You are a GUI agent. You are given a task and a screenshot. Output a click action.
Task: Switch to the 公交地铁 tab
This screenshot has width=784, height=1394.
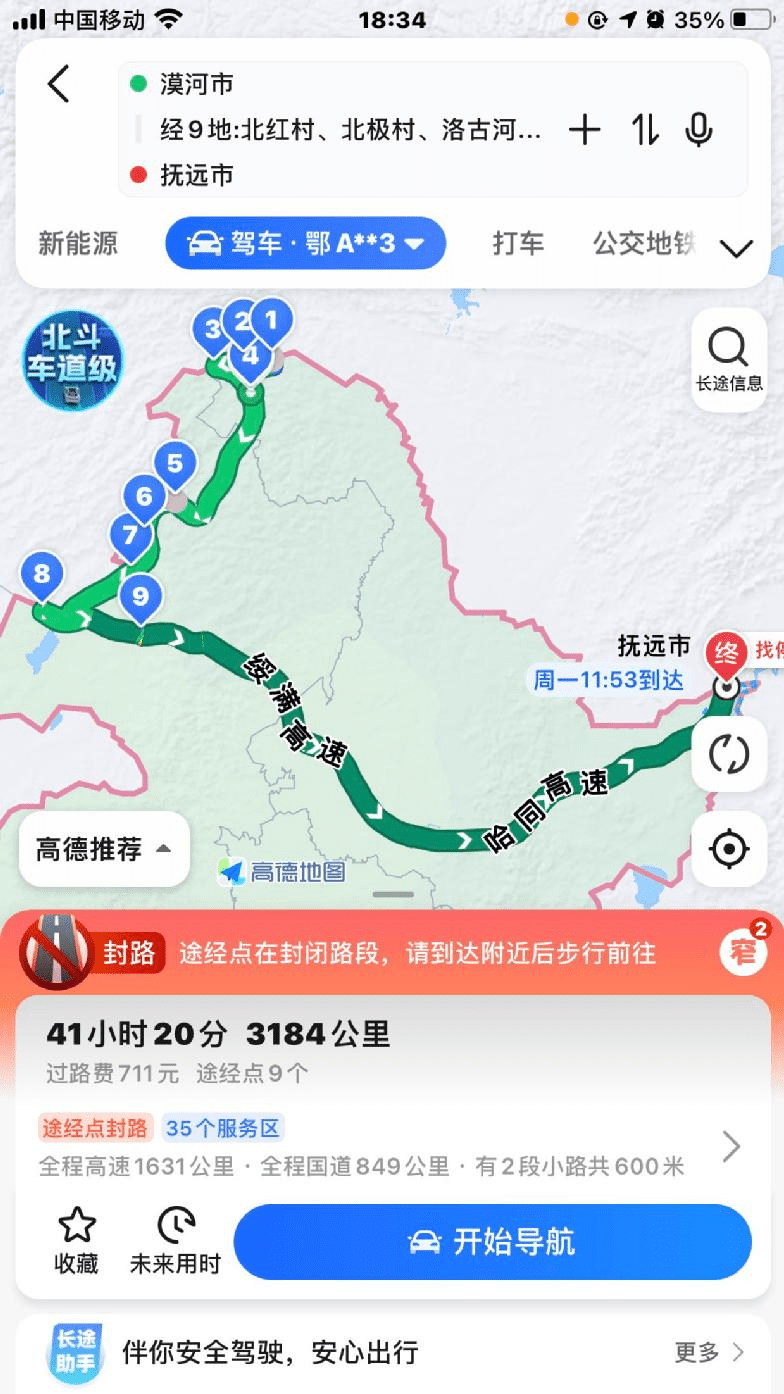click(x=642, y=243)
